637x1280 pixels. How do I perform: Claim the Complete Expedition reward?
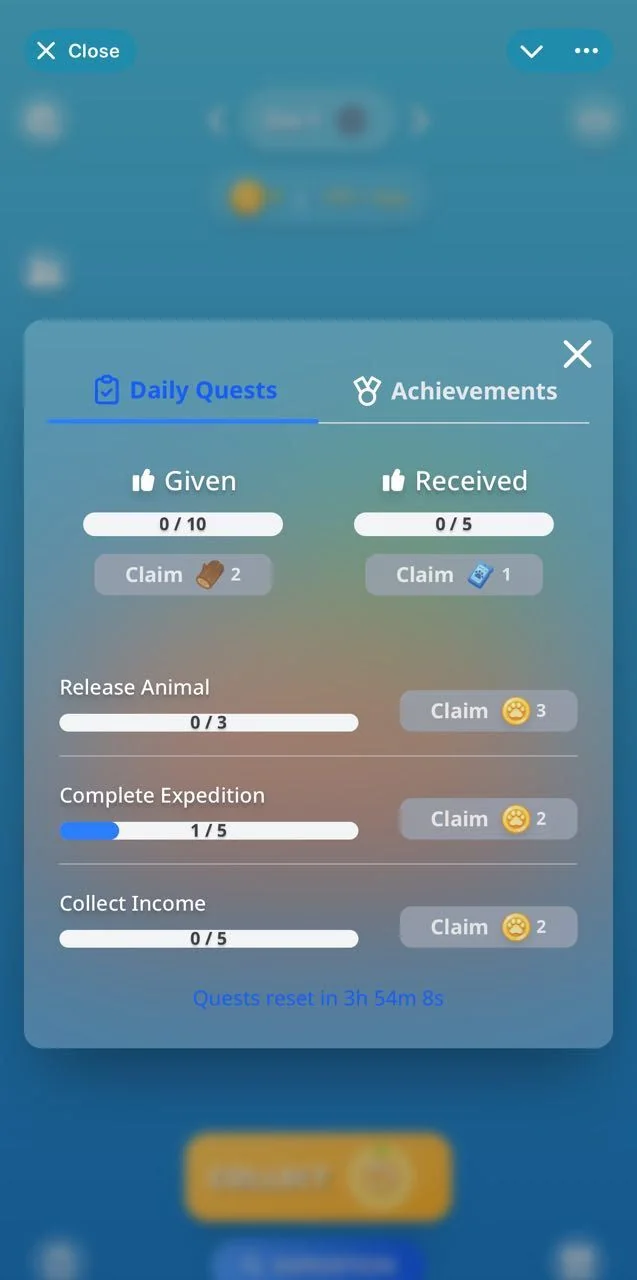(x=489, y=819)
